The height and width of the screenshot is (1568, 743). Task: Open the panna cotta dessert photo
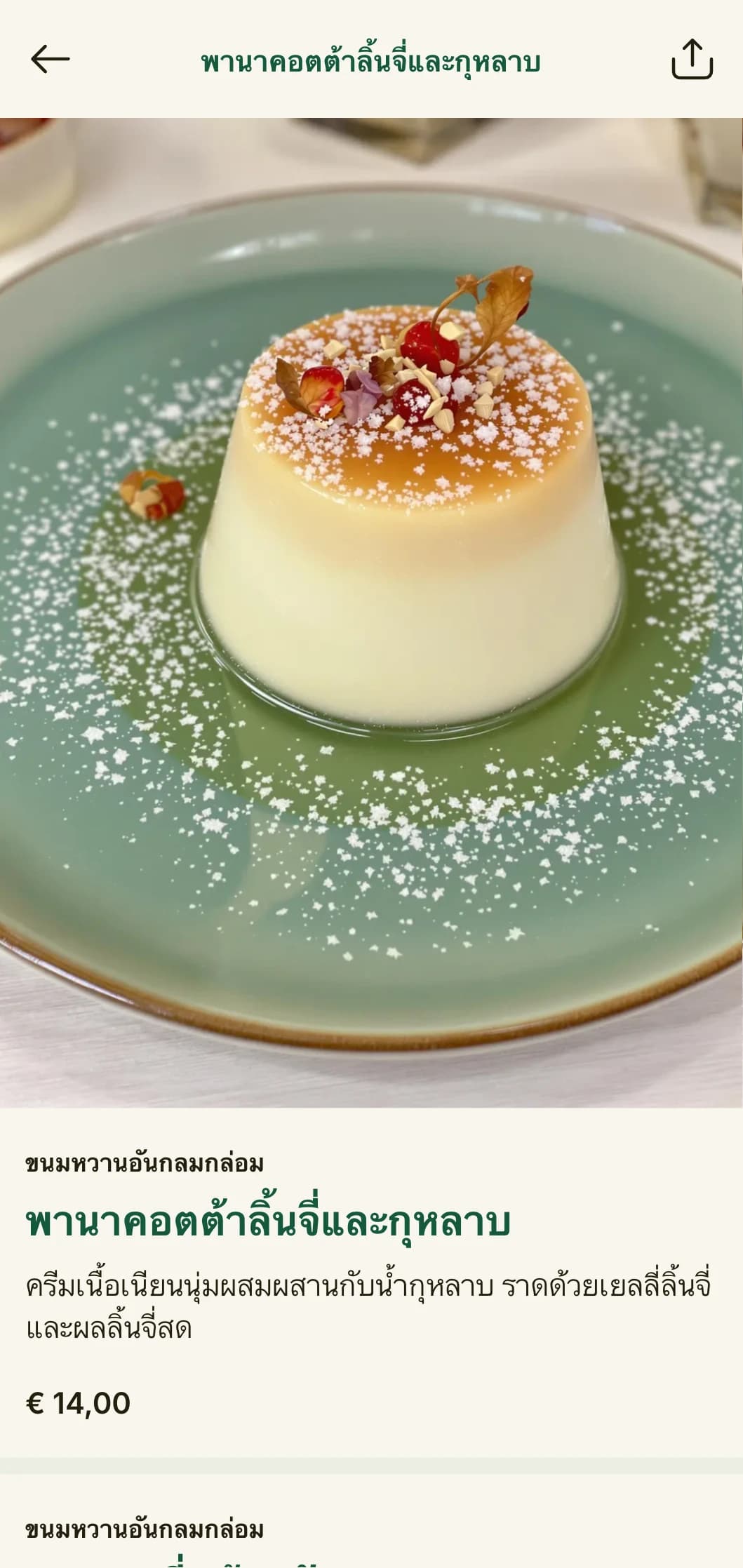click(x=371, y=612)
